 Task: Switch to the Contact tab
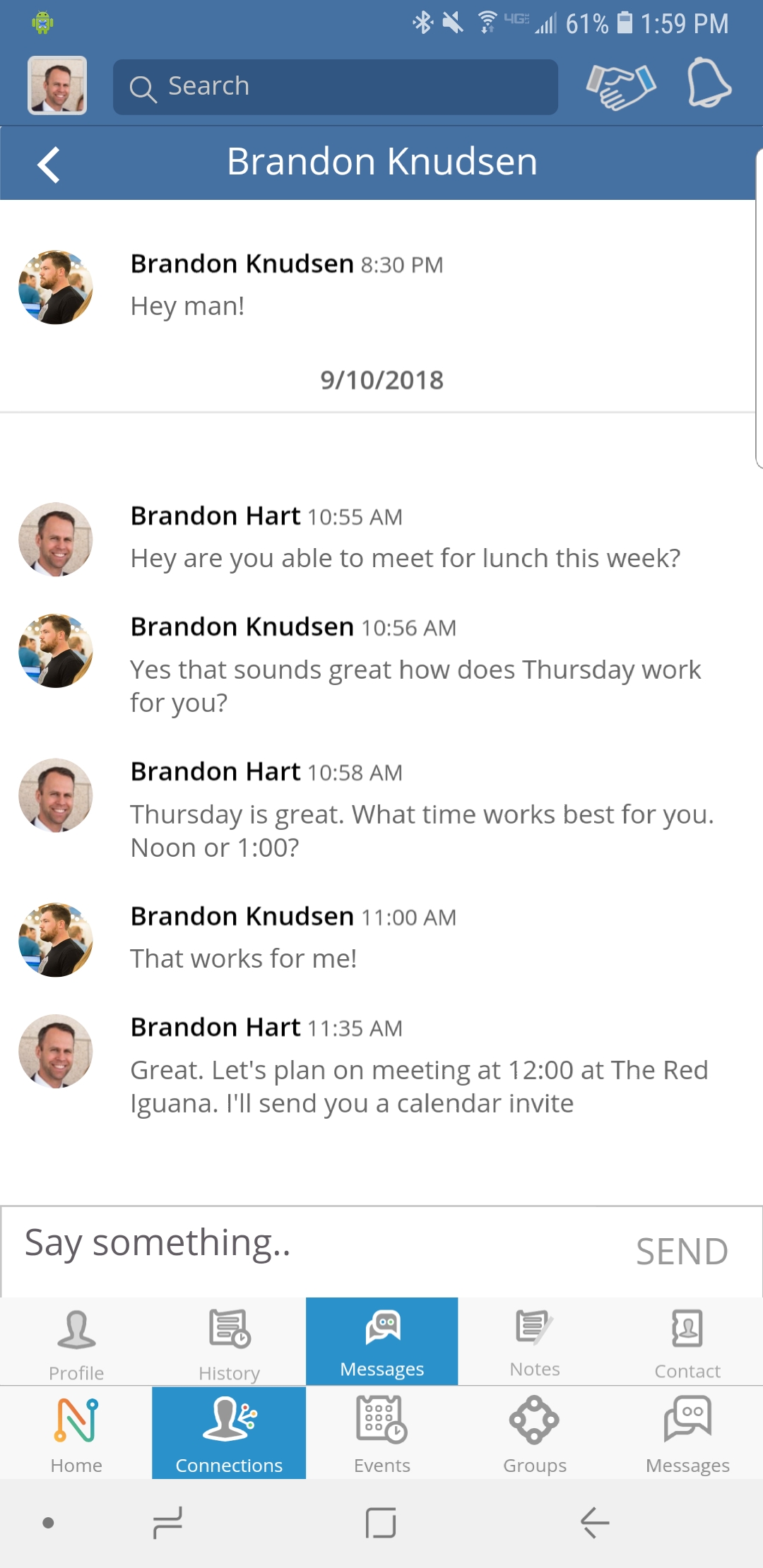pyautogui.click(x=687, y=1342)
